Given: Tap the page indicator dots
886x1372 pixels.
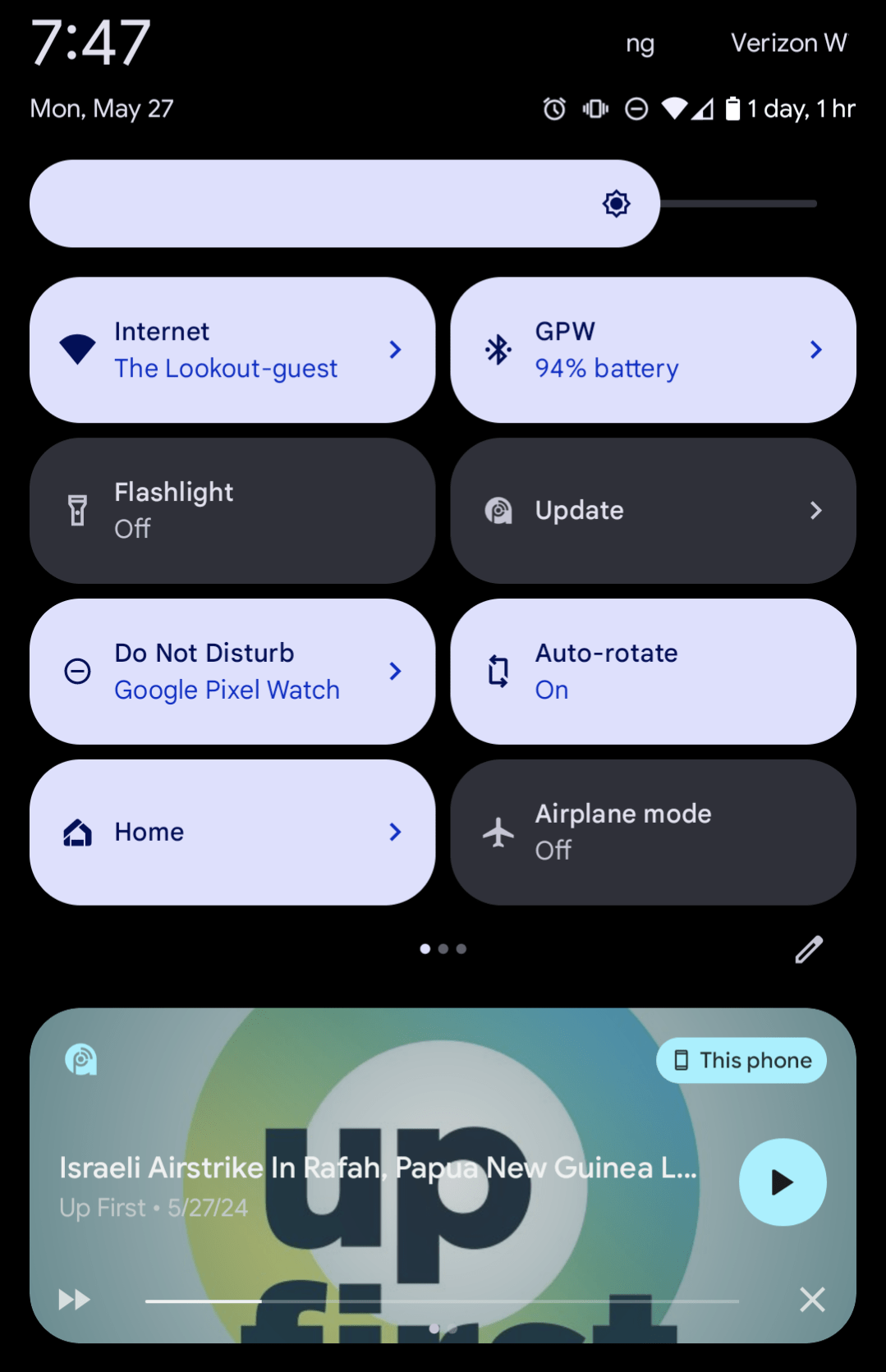Looking at the screenshot, I should [443, 949].
